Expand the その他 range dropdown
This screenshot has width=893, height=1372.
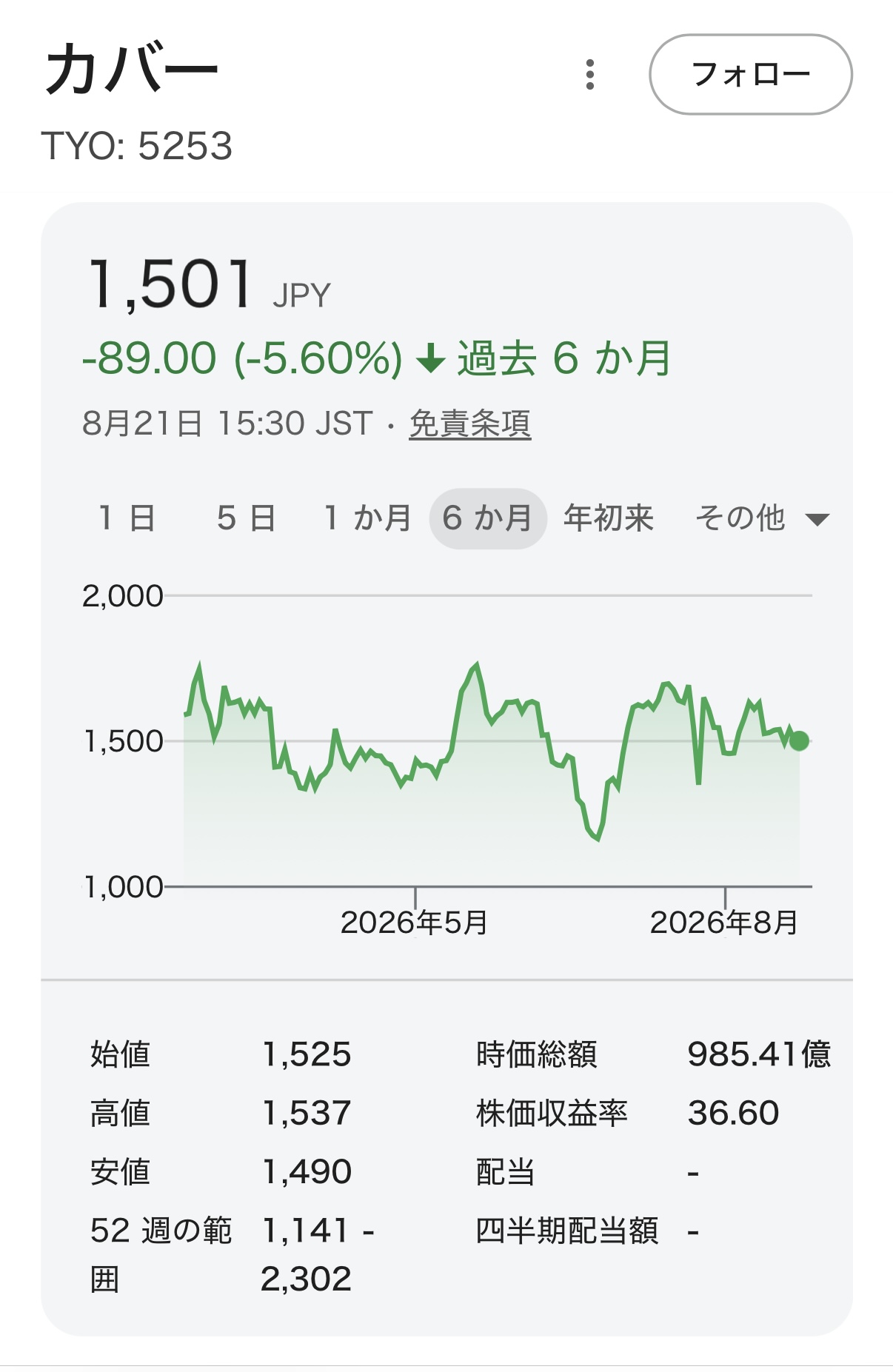762,518
